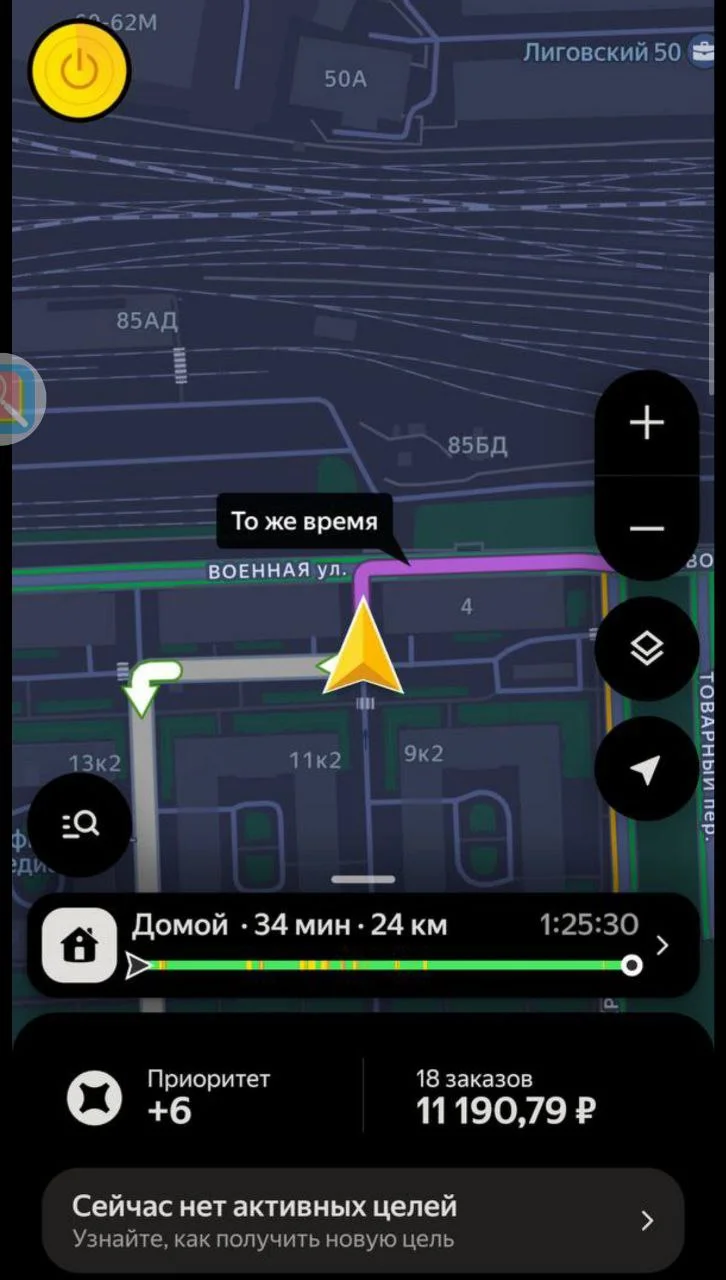Recenter map with the location arrow
Image resolution: width=726 pixels, height=1280 pixels.
[646, 769]
